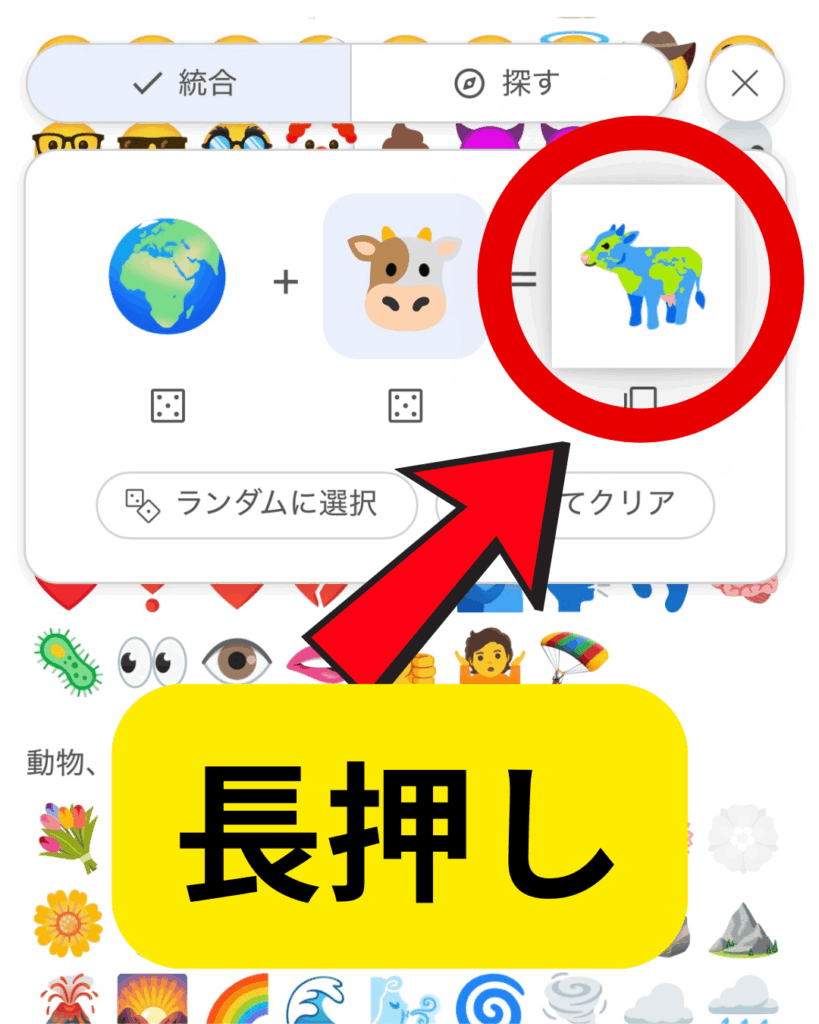The width and height of the screenshot is (819, 1024).
Task: Select the sunflower emoji
Action: click(x=68, y=922)
